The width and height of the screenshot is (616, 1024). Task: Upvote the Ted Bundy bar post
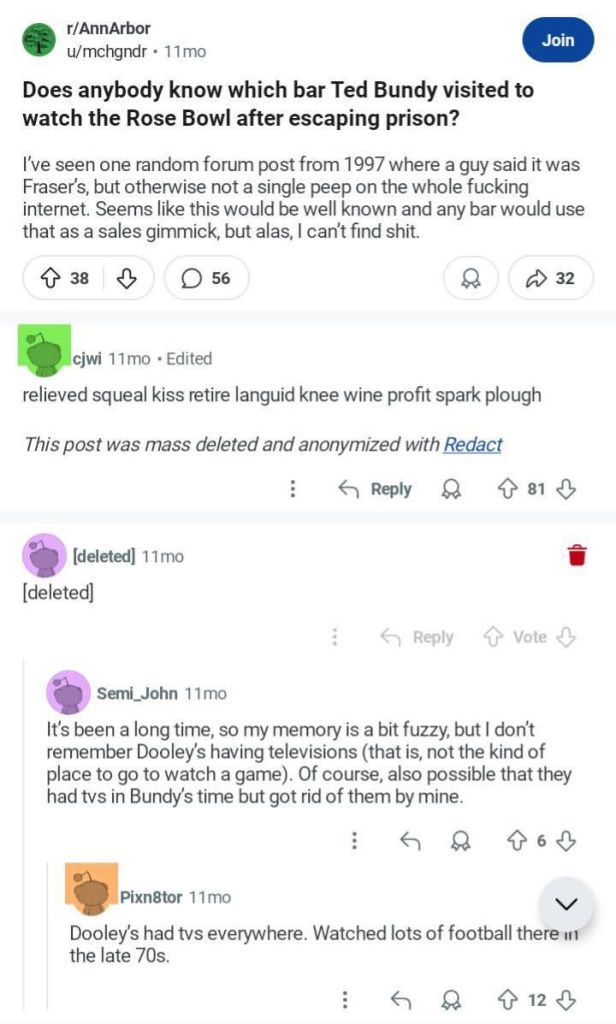(x=50, y=278)
